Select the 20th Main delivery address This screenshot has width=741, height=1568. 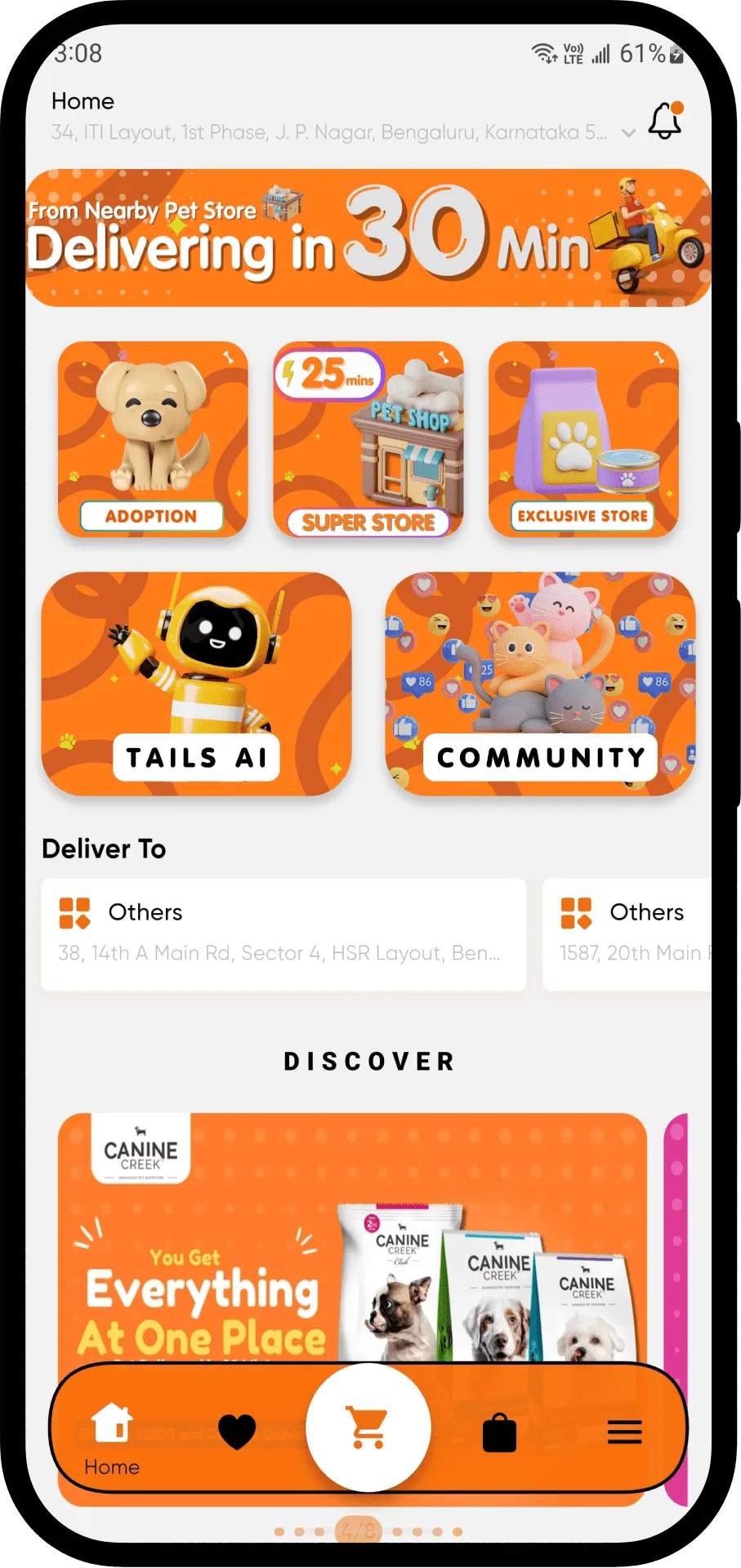pyautogui.click(x=627, y=935)
